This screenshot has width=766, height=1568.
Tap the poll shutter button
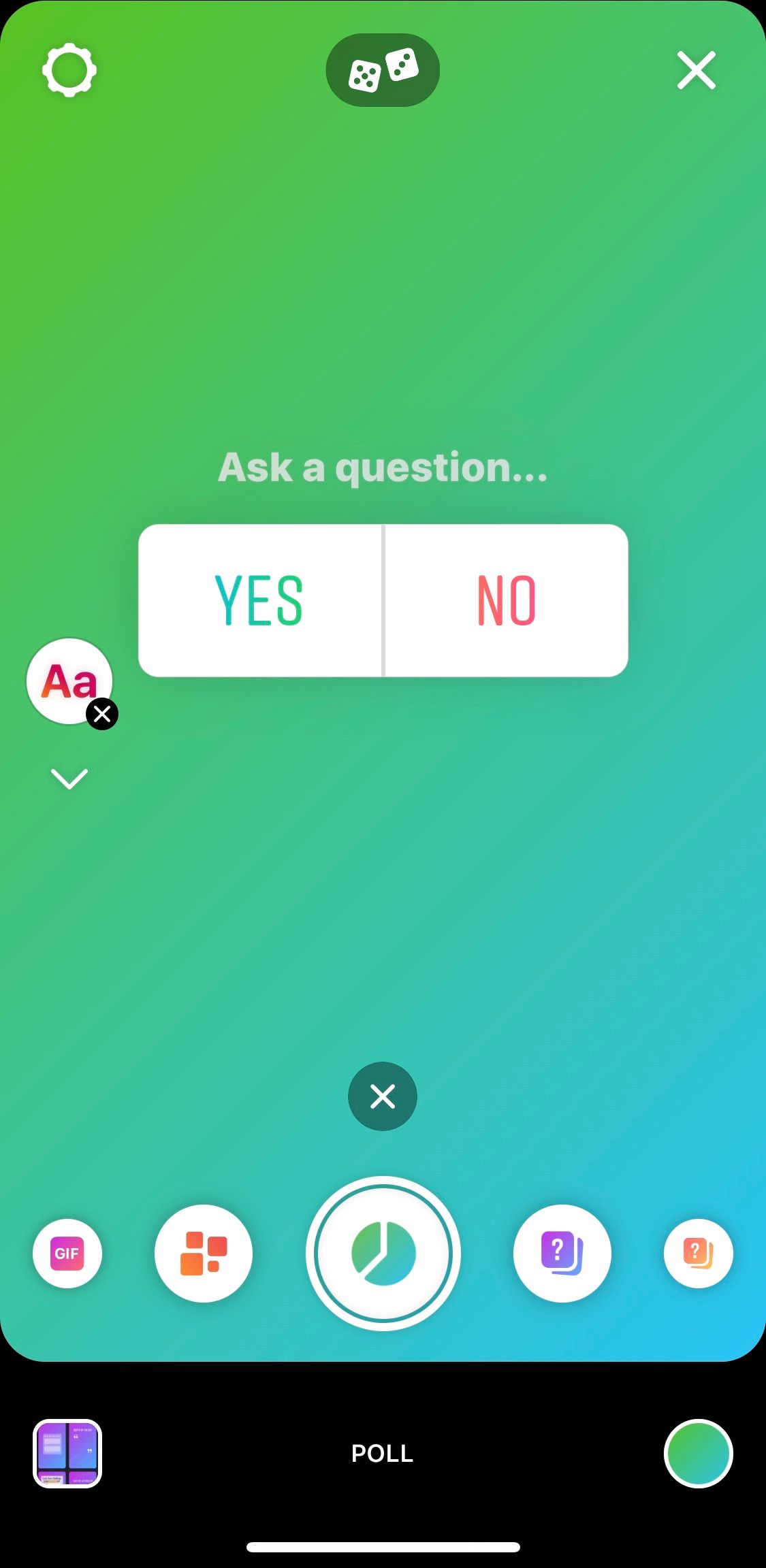(x=383, y=1254)
